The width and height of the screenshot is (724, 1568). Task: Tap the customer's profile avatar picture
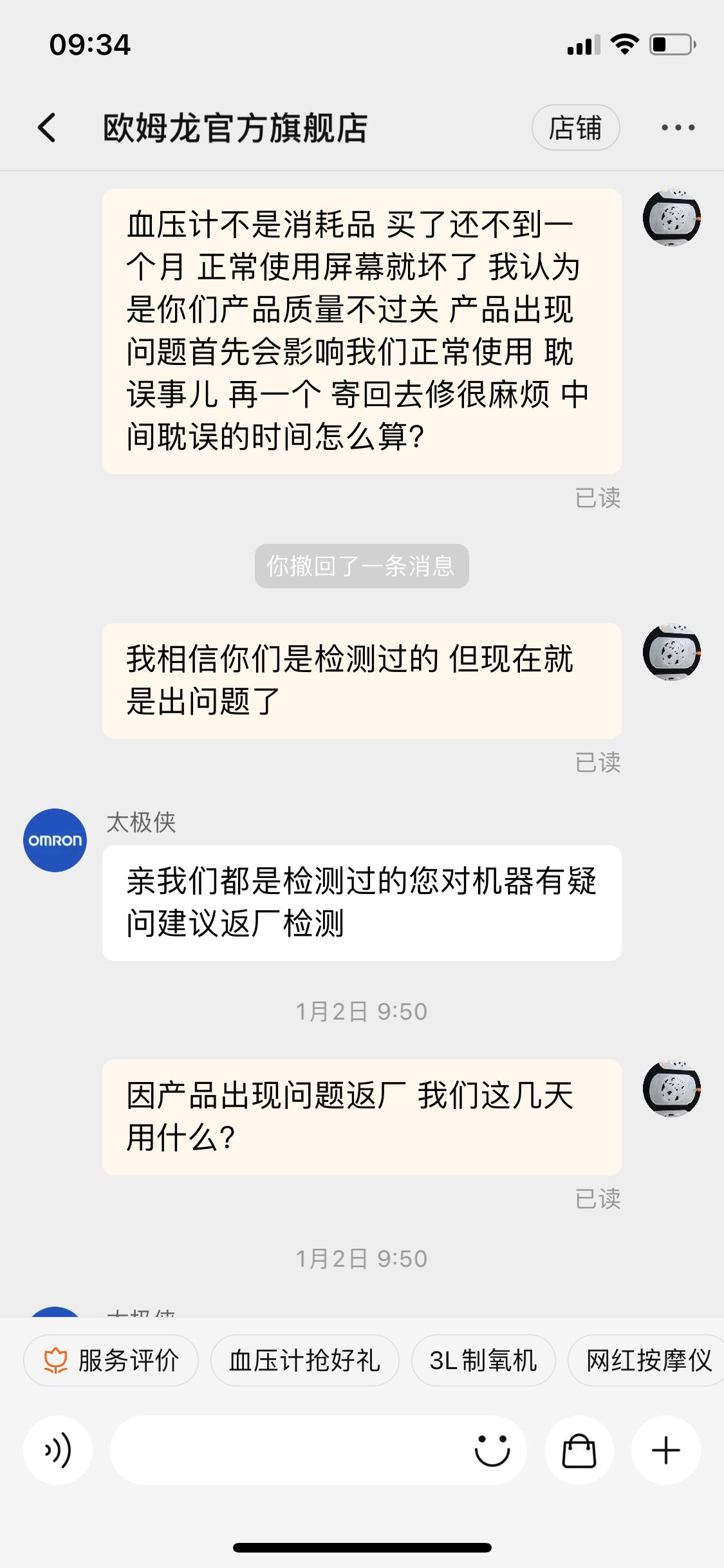point(672,219)
